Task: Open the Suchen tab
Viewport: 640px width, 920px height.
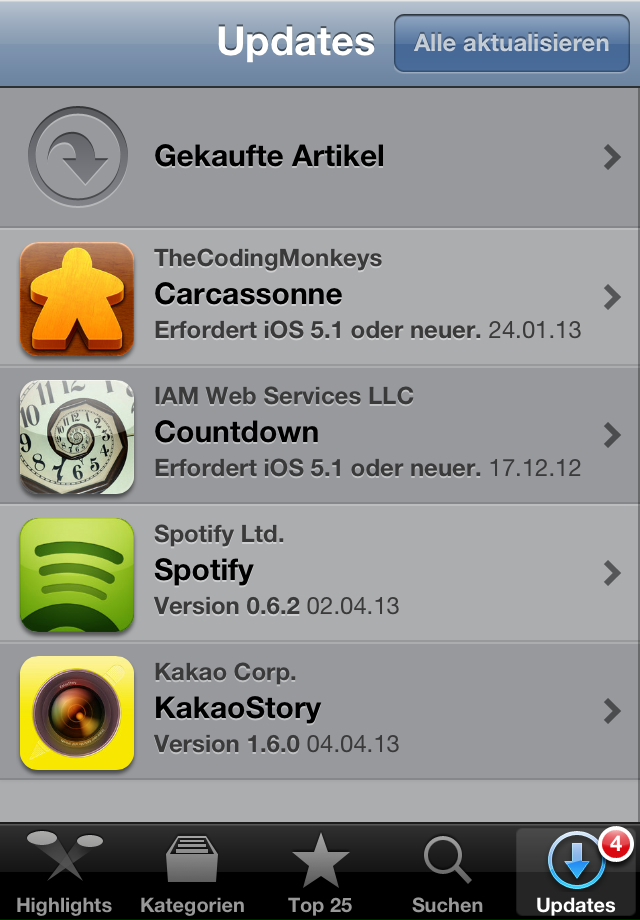Action: pos(447,872)
